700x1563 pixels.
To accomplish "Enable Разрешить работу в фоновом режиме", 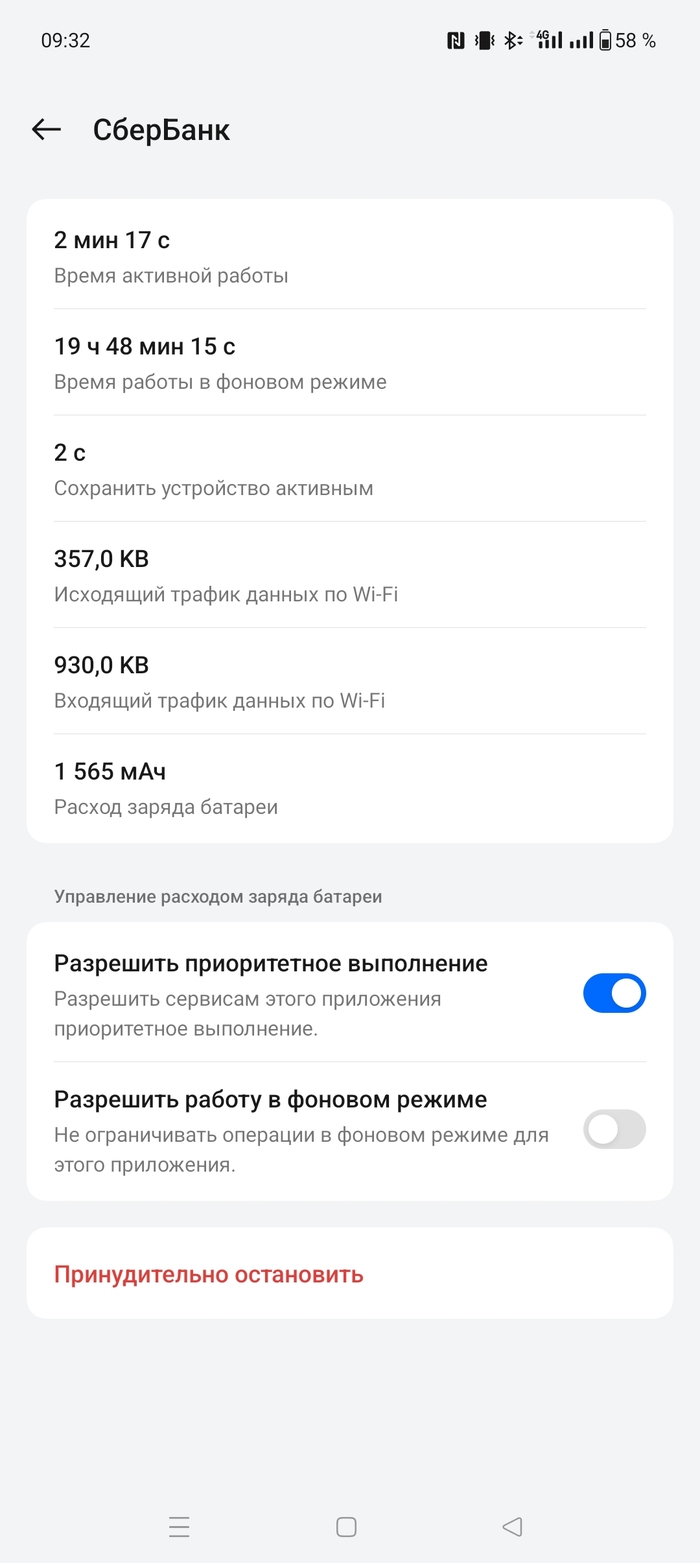I will (614, 1129).
